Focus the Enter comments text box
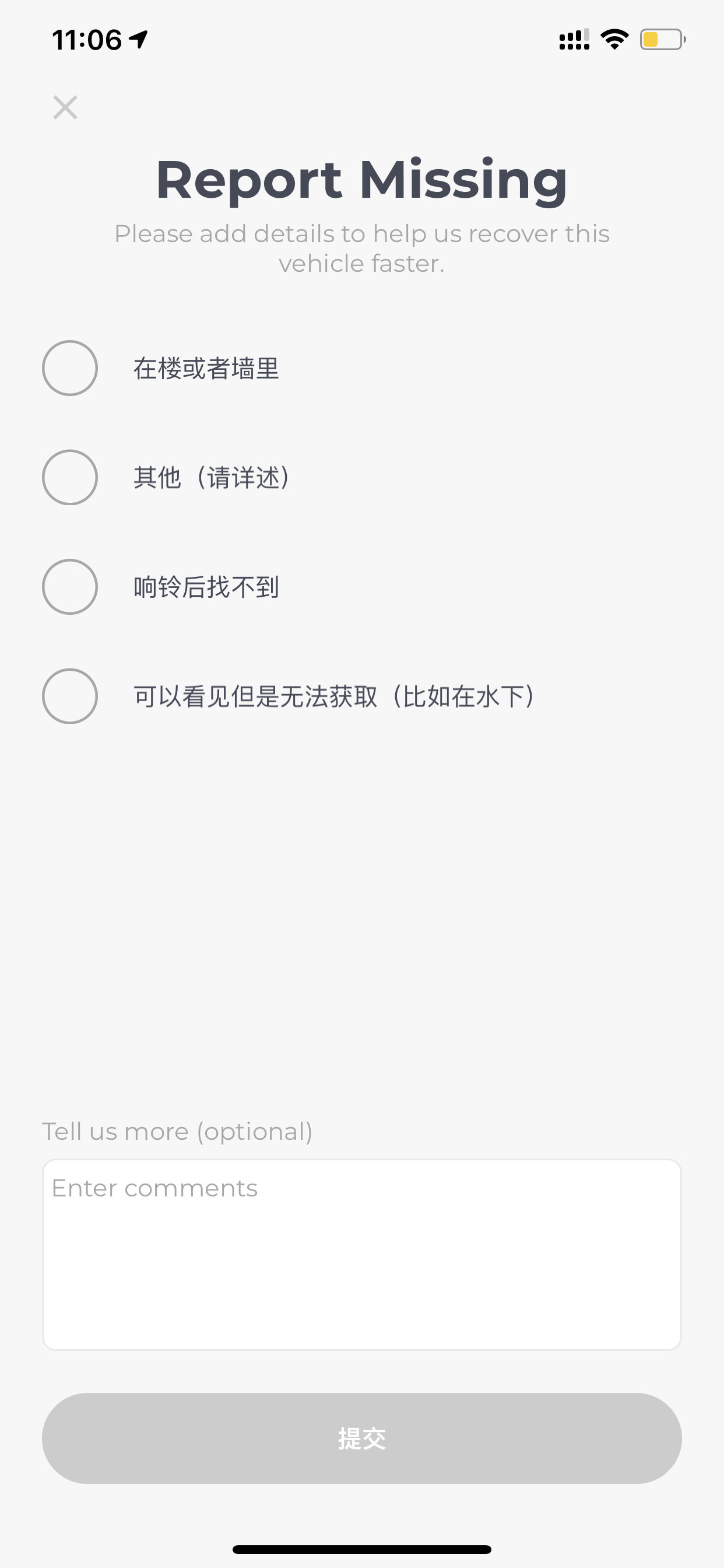 362,1255
